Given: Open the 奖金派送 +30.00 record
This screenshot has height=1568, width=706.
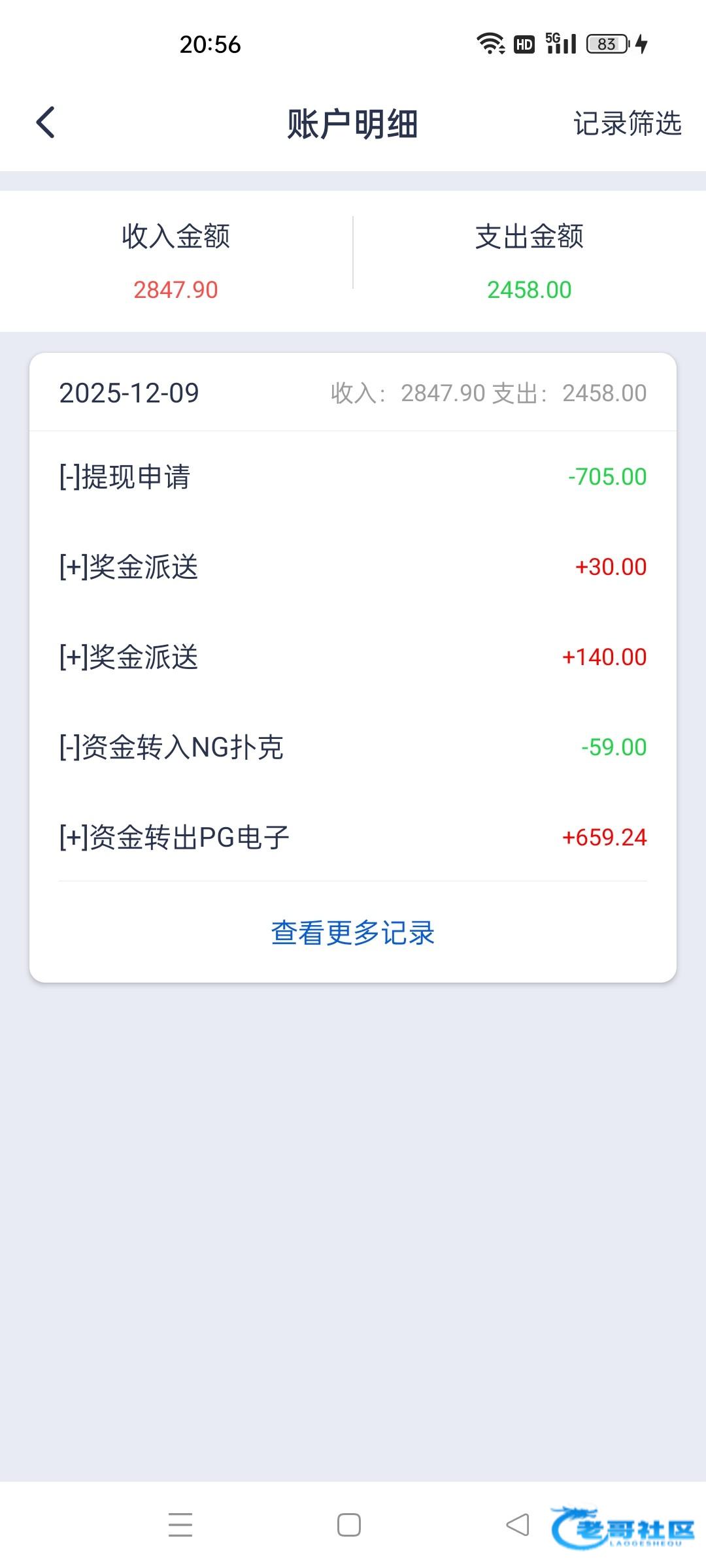Looking at the screenshot, I should [x=353, y=567].
